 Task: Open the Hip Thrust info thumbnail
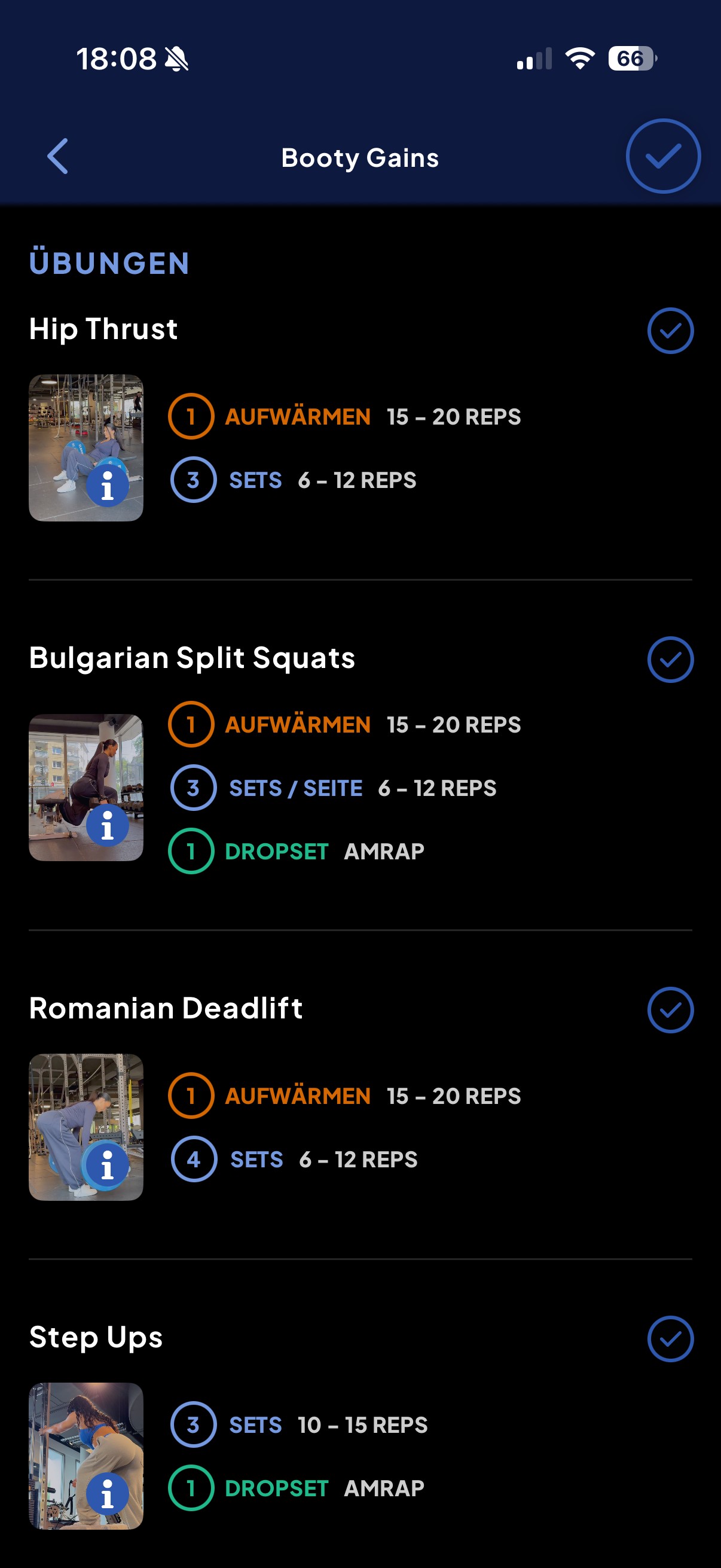(87, 448)
